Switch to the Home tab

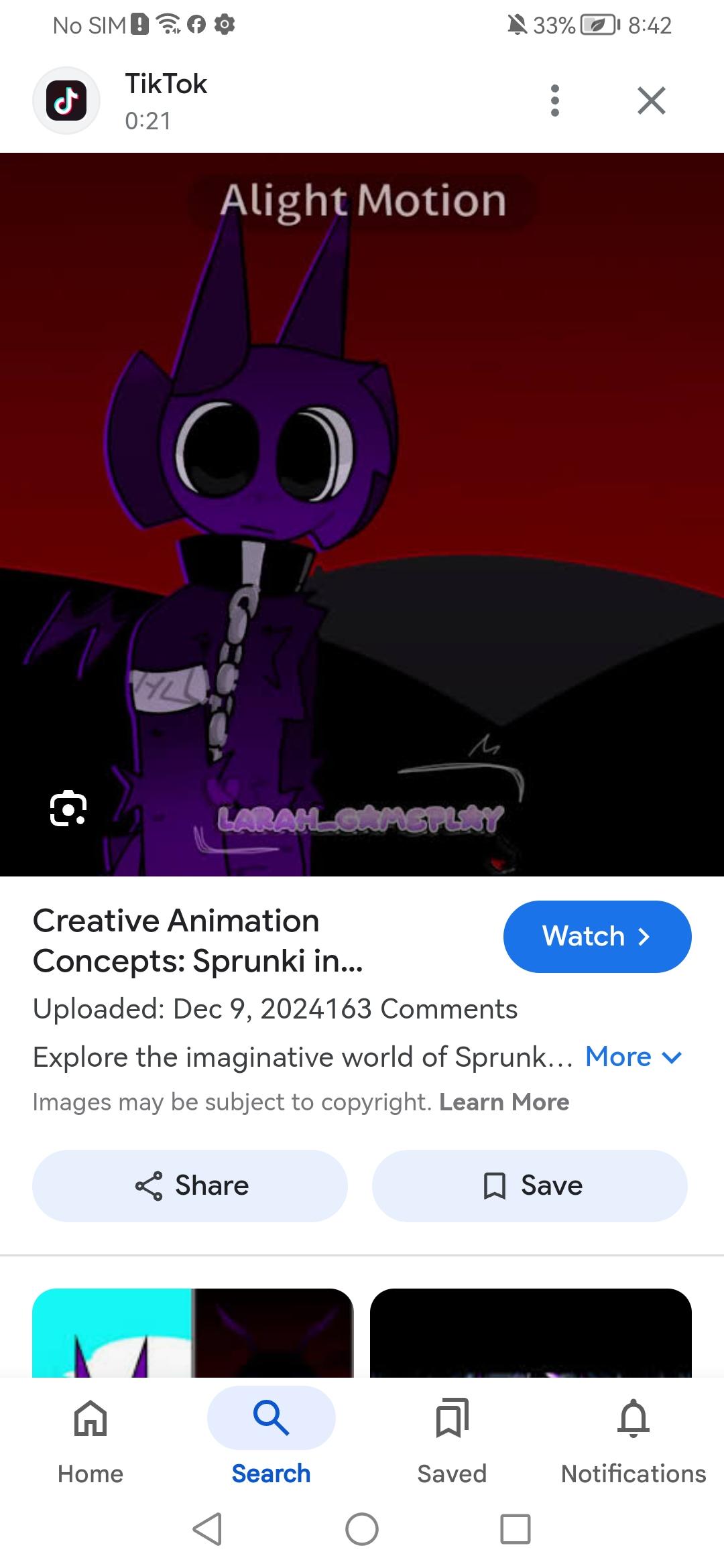coord(90,1439)
